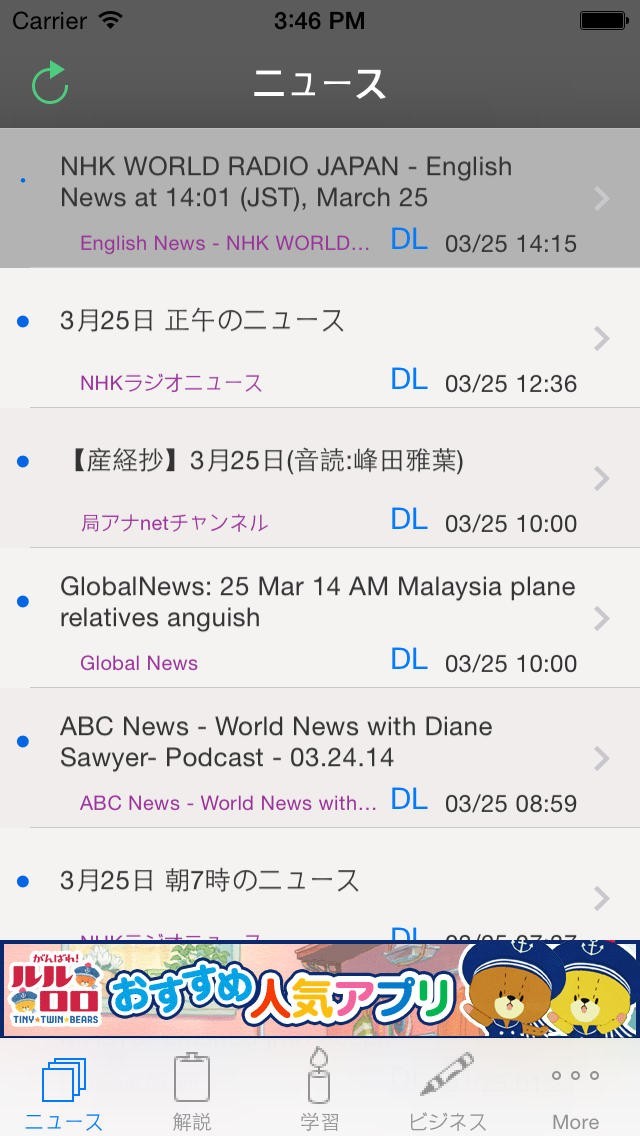Image resolution: width=640 pixels, height=1136 pixels.
Task: Download the GlobalNews episode
Action: click(x=409, y=659)
